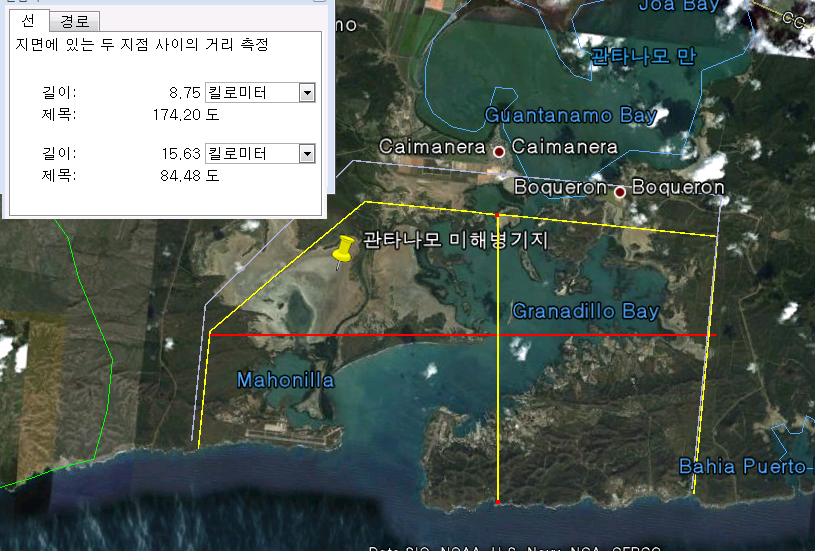Select the Boqueron place marker
Image resolution: width=815 pixels, height=551 pixels.
coord(620,191)
